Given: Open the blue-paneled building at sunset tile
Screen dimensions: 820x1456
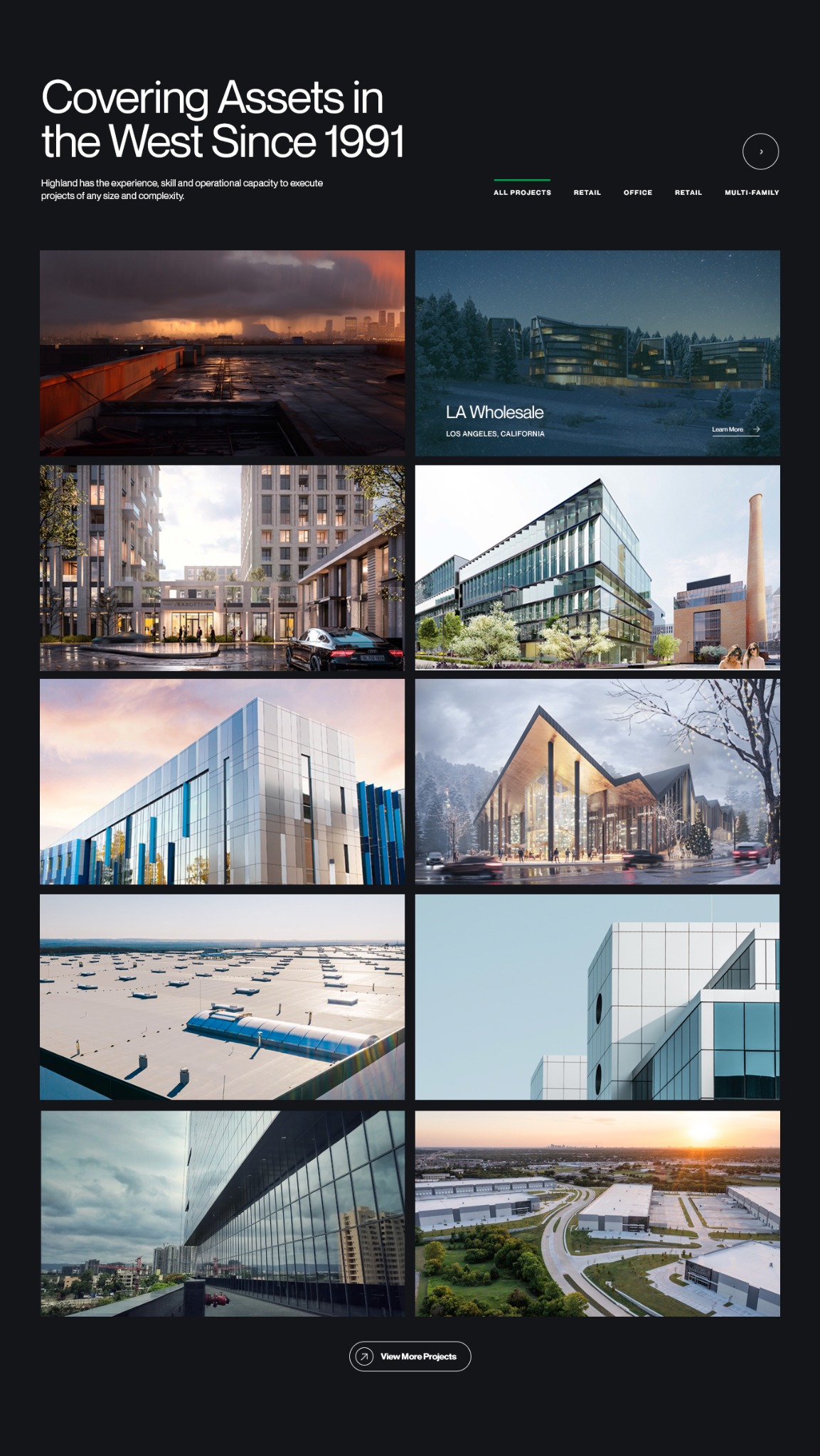Looking at the screenshot, I should click(222, 781).
